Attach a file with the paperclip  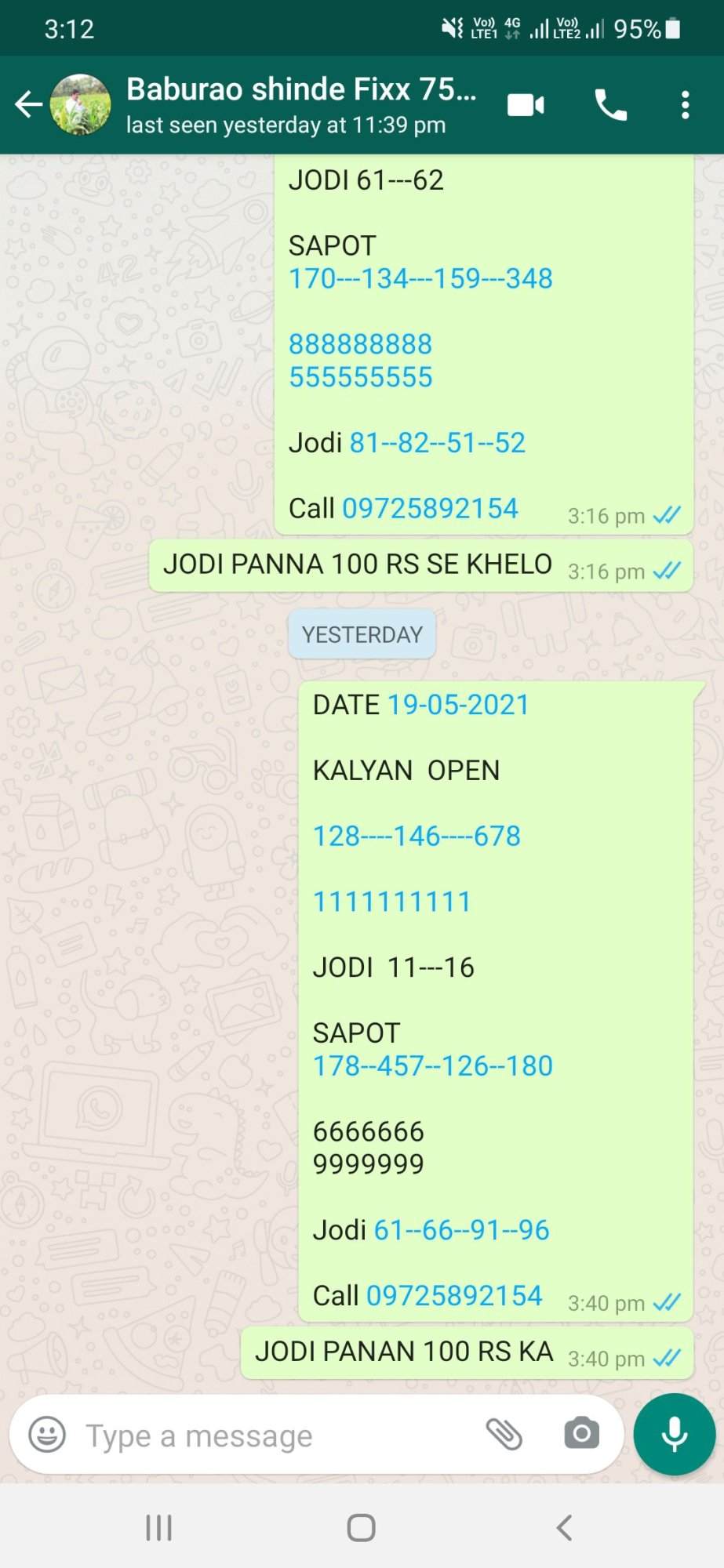504,1434
